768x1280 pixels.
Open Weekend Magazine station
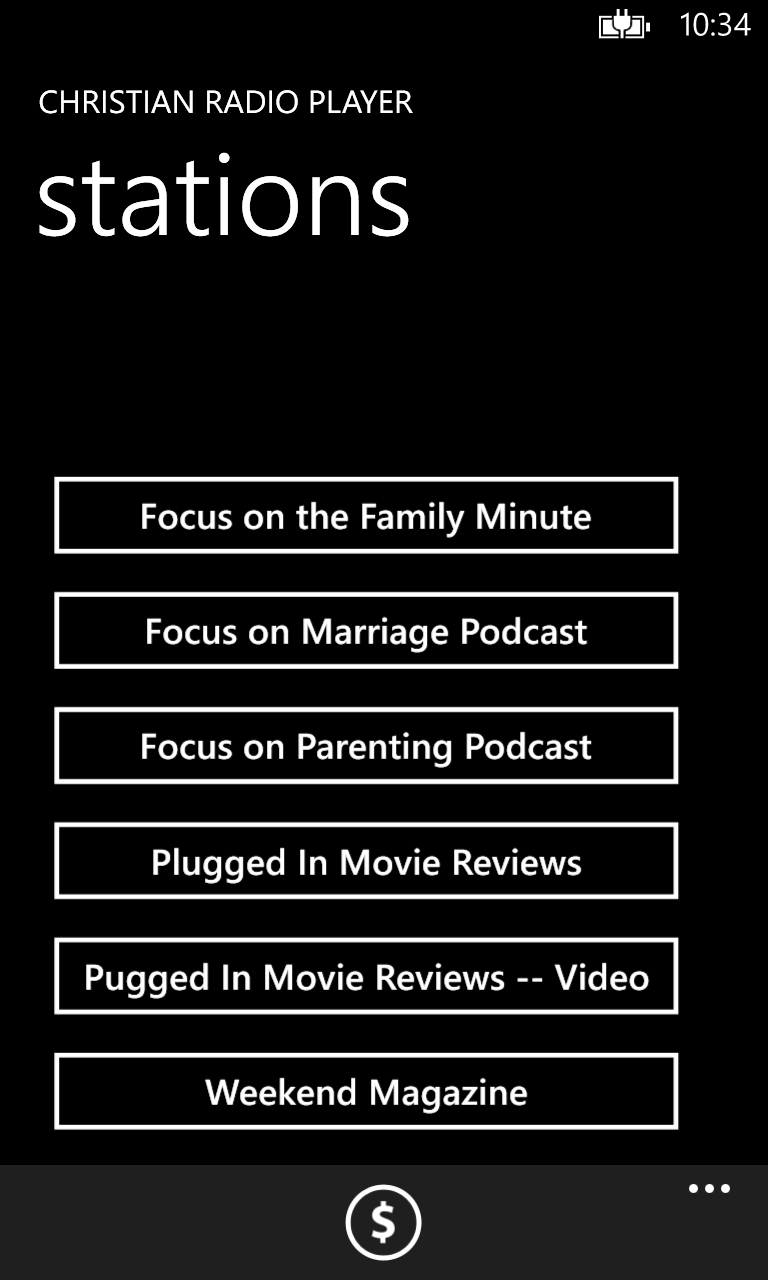[x=366, y=1091]
